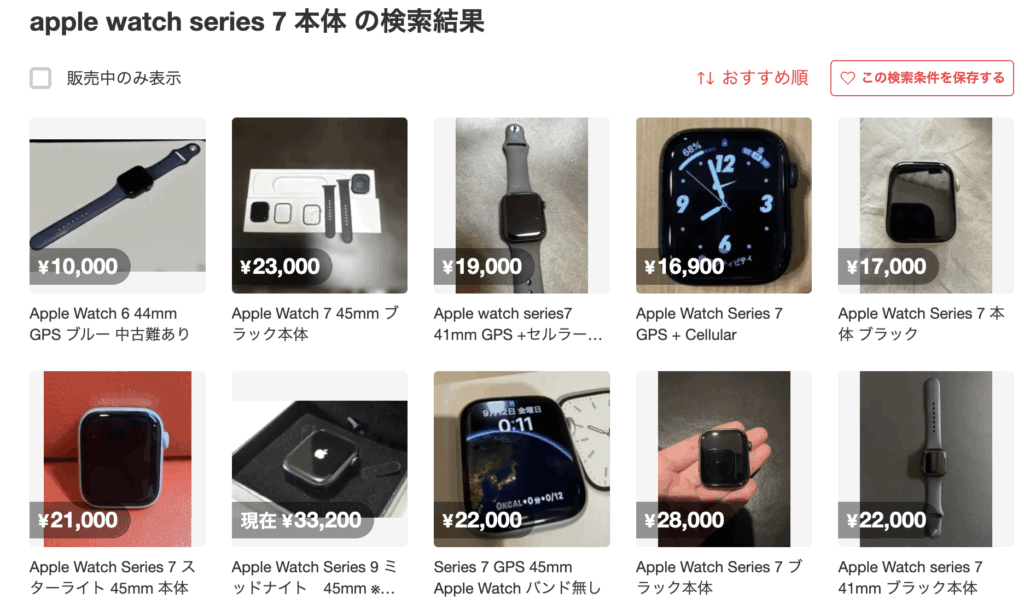Check the 販売中のみ表示 checkbox

[41, 78]
